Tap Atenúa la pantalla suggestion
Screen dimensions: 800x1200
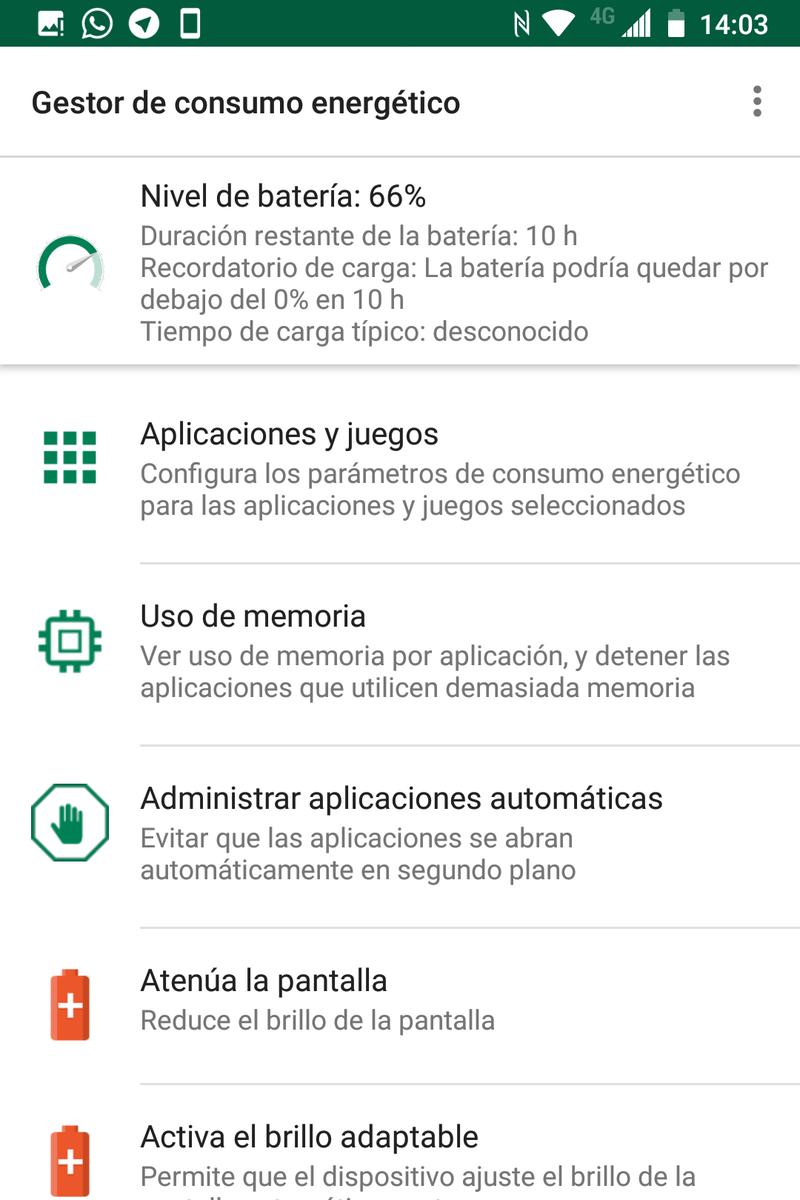[400, 1000]
